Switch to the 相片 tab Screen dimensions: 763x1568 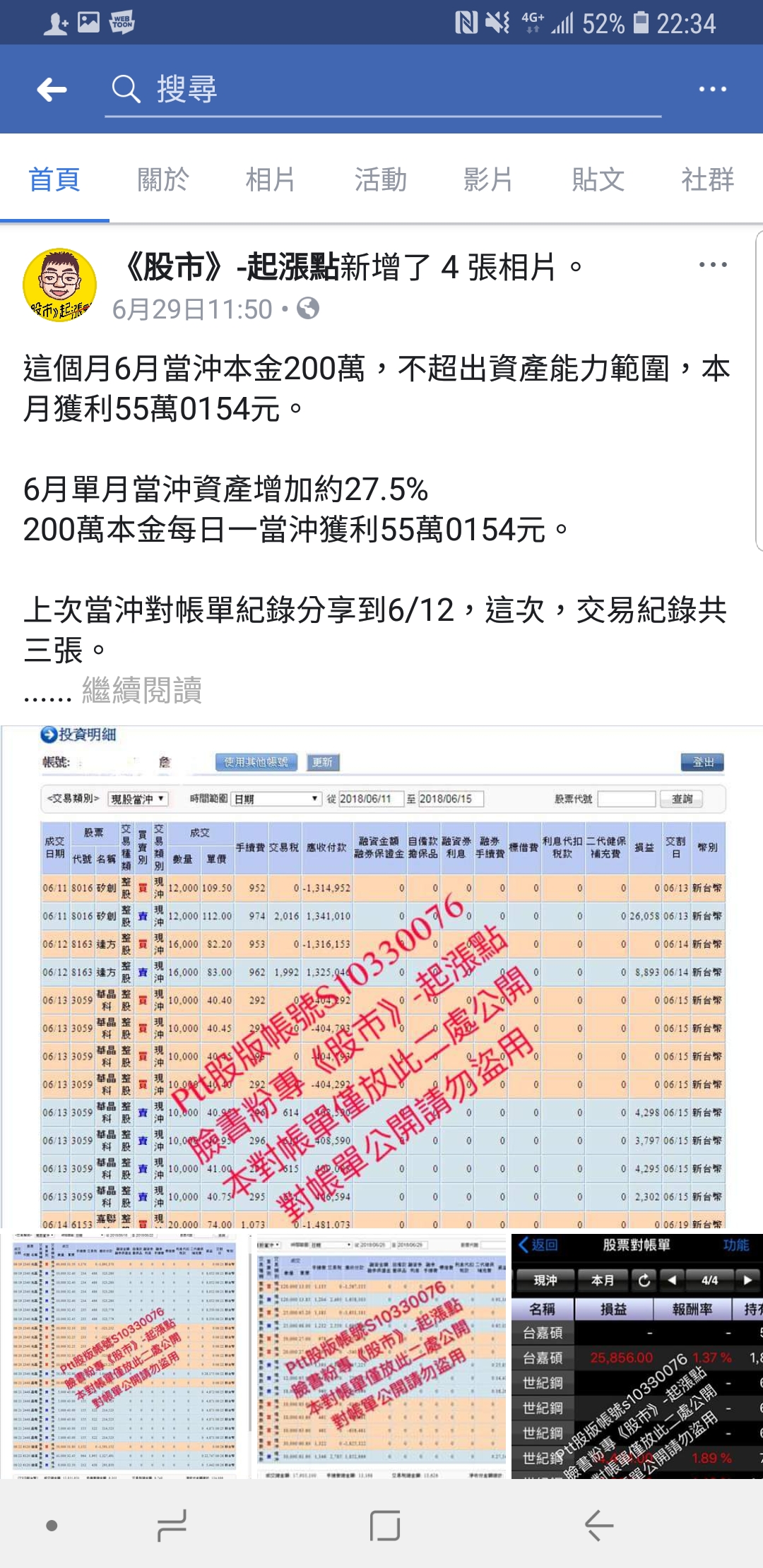click(x=271, y=179)
